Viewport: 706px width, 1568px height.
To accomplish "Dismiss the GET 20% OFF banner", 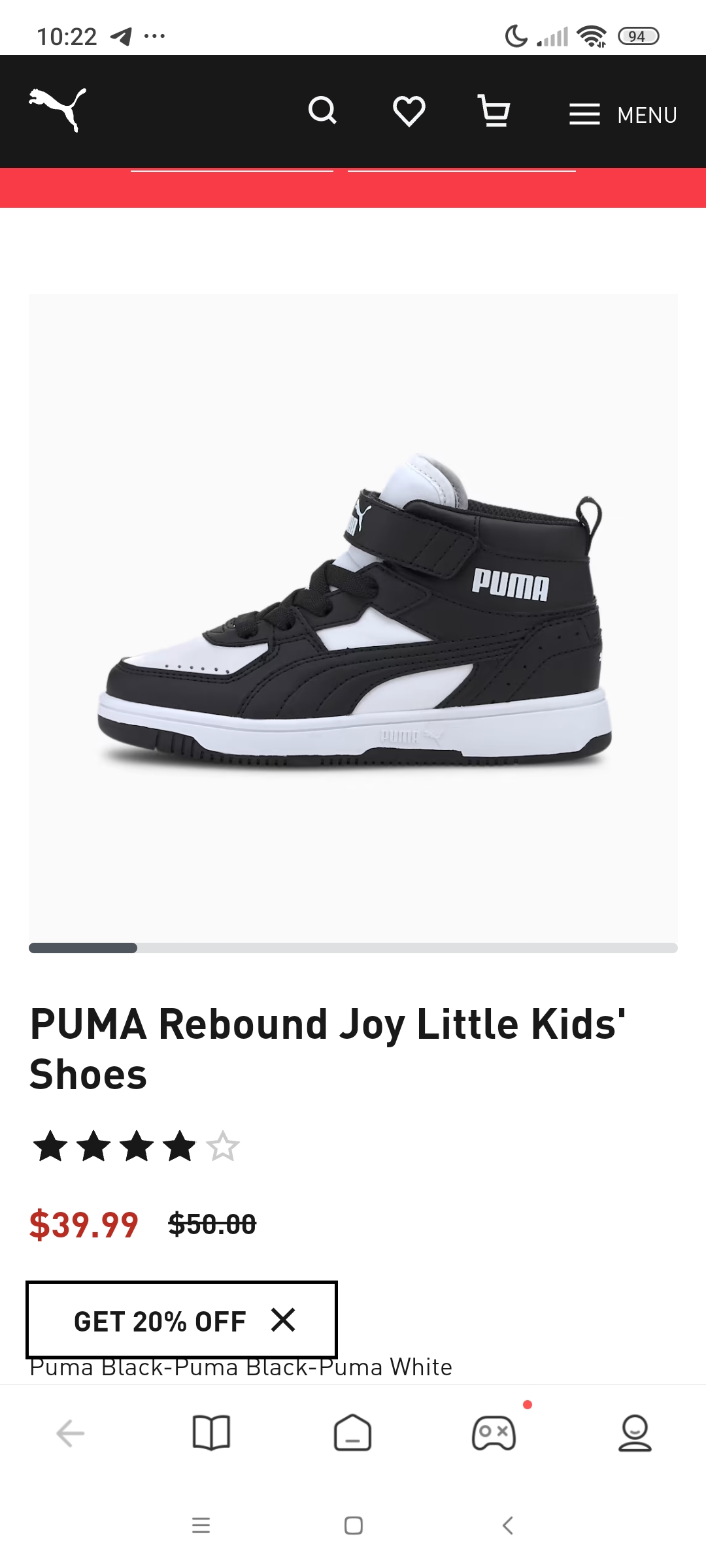I will pos(283,1320).
